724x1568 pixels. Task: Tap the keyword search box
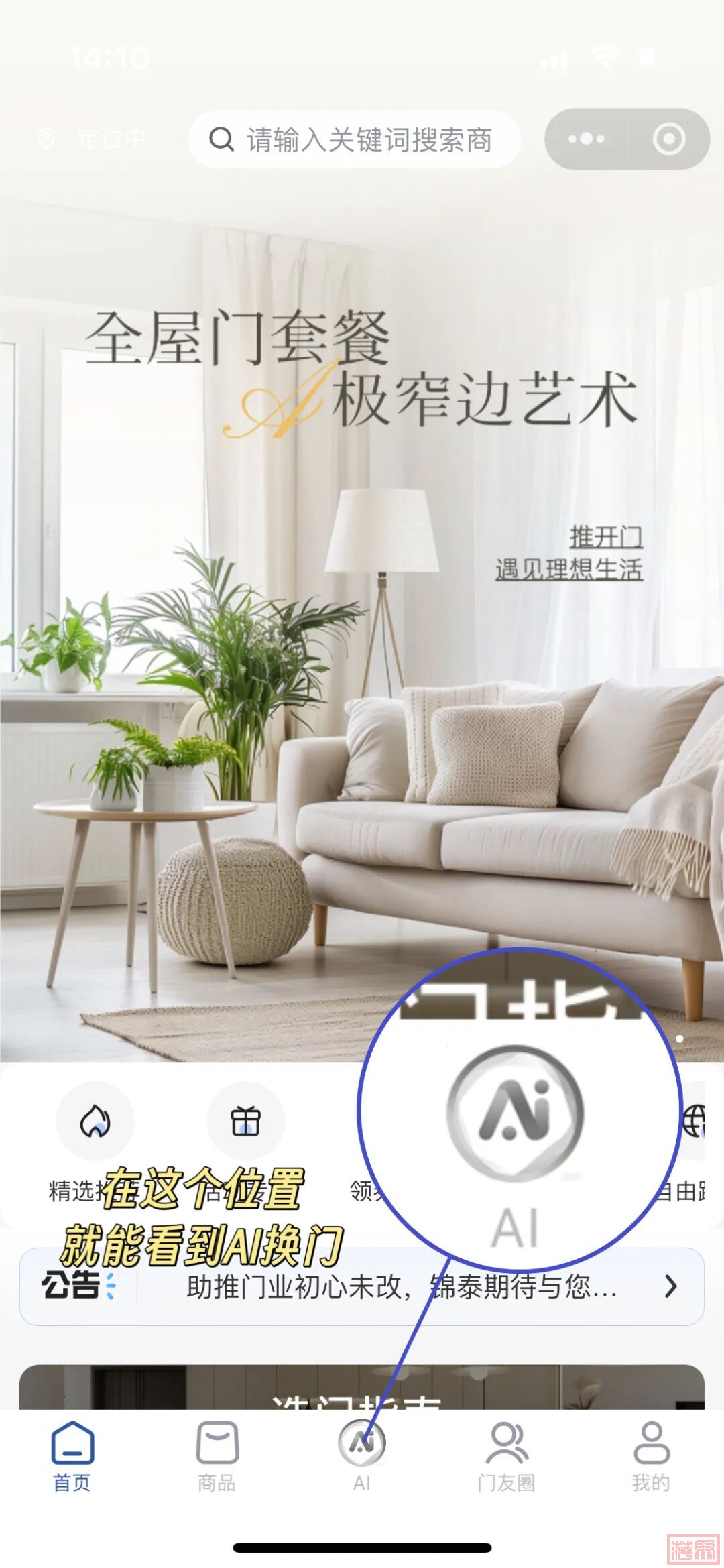[x=354, y=139]
